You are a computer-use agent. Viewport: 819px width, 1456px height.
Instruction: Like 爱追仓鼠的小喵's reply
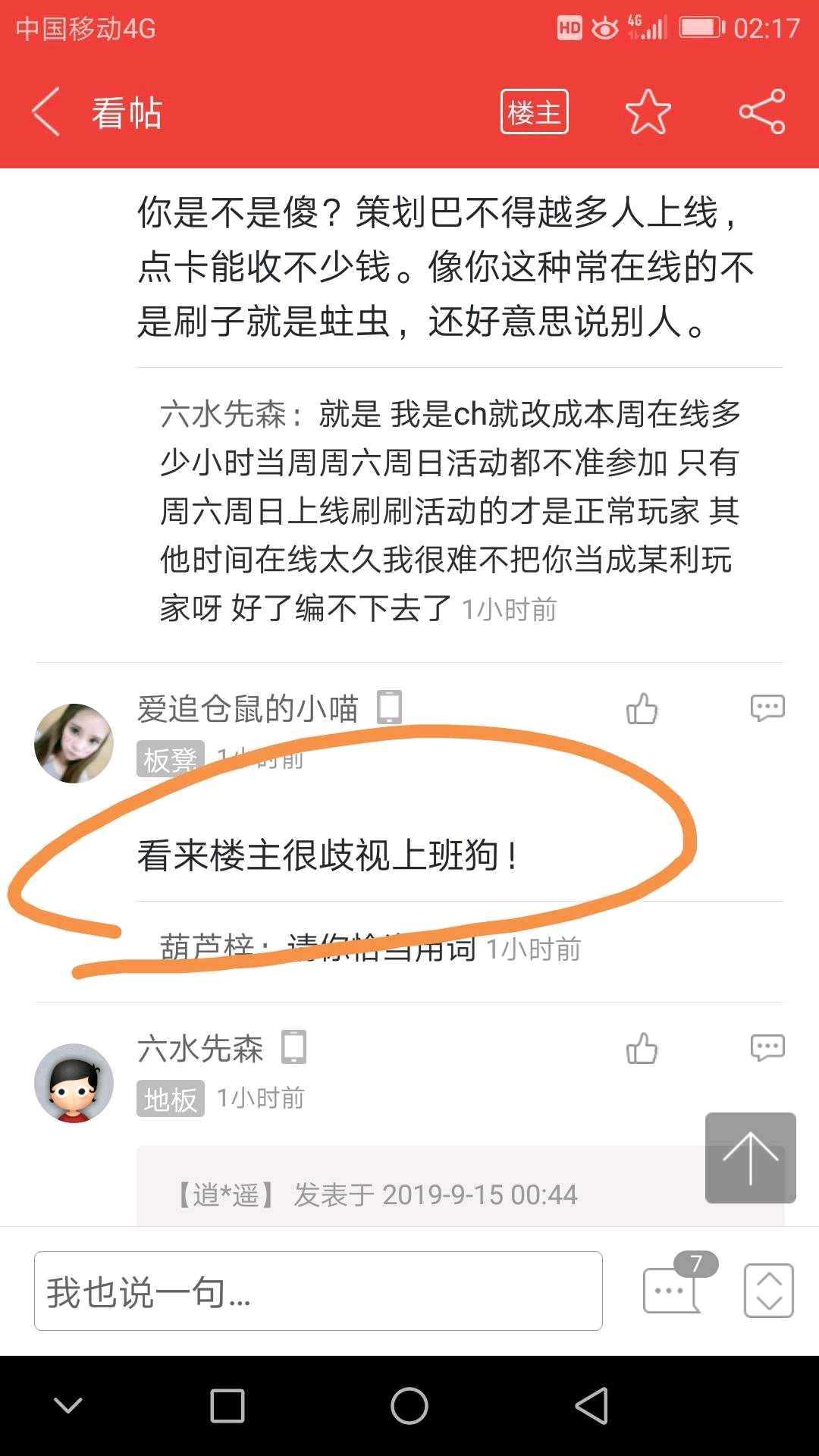pos(642,709)
